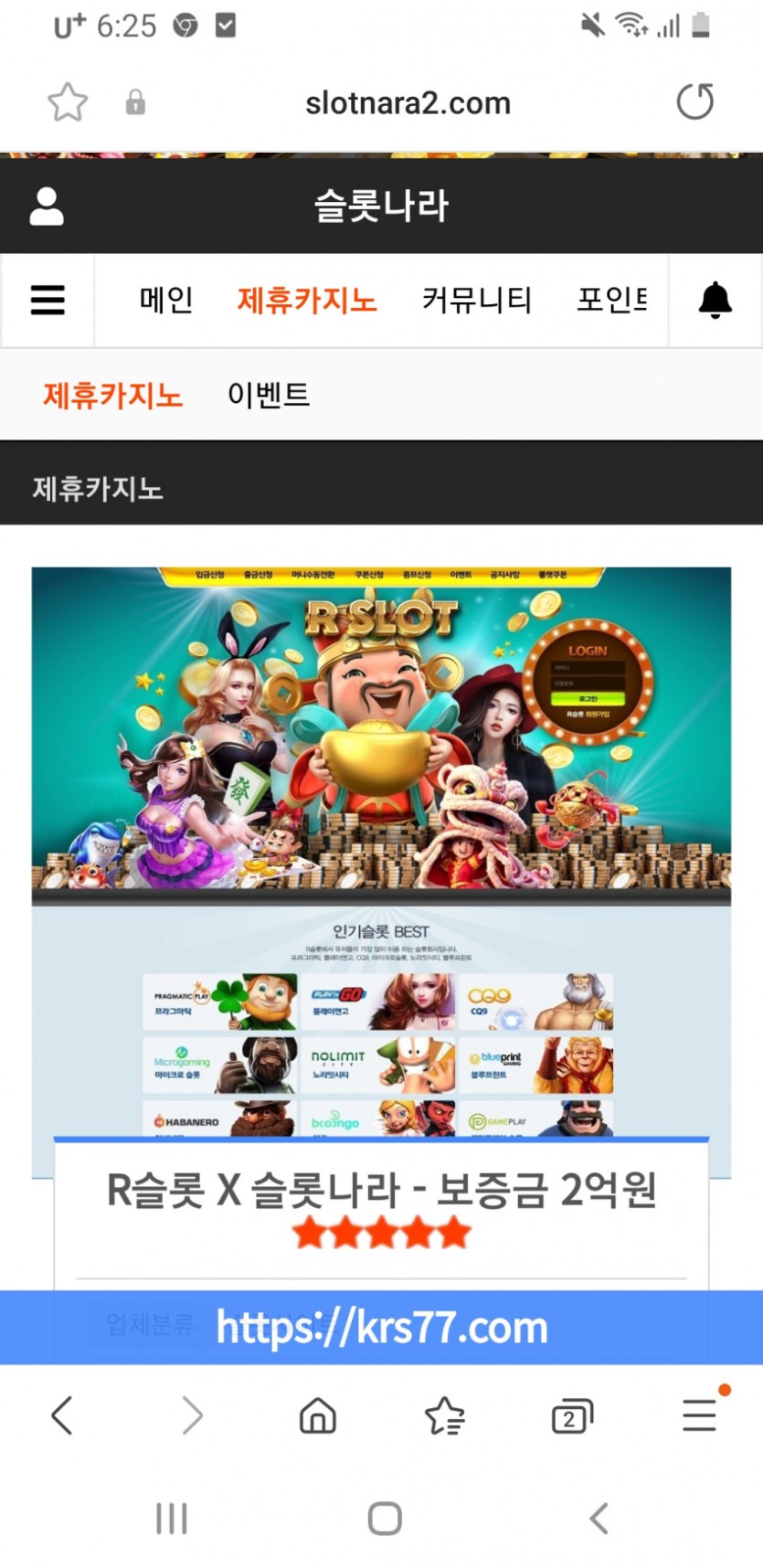Open the 포인트 tab
Image resolution: width=763 pixels, height=1568 pixels.
coord(611,300)
